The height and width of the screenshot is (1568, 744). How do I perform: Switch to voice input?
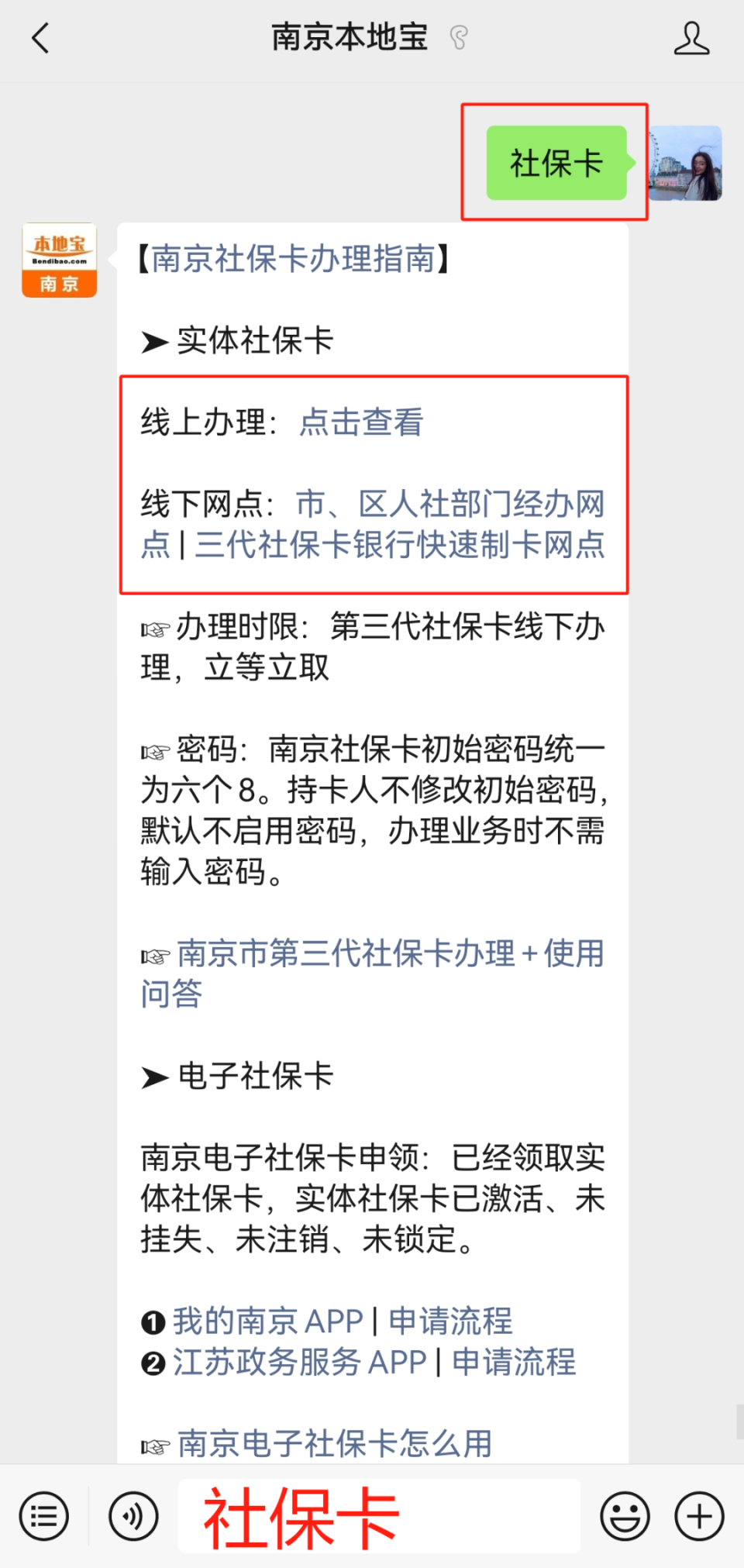point(133,1516)
